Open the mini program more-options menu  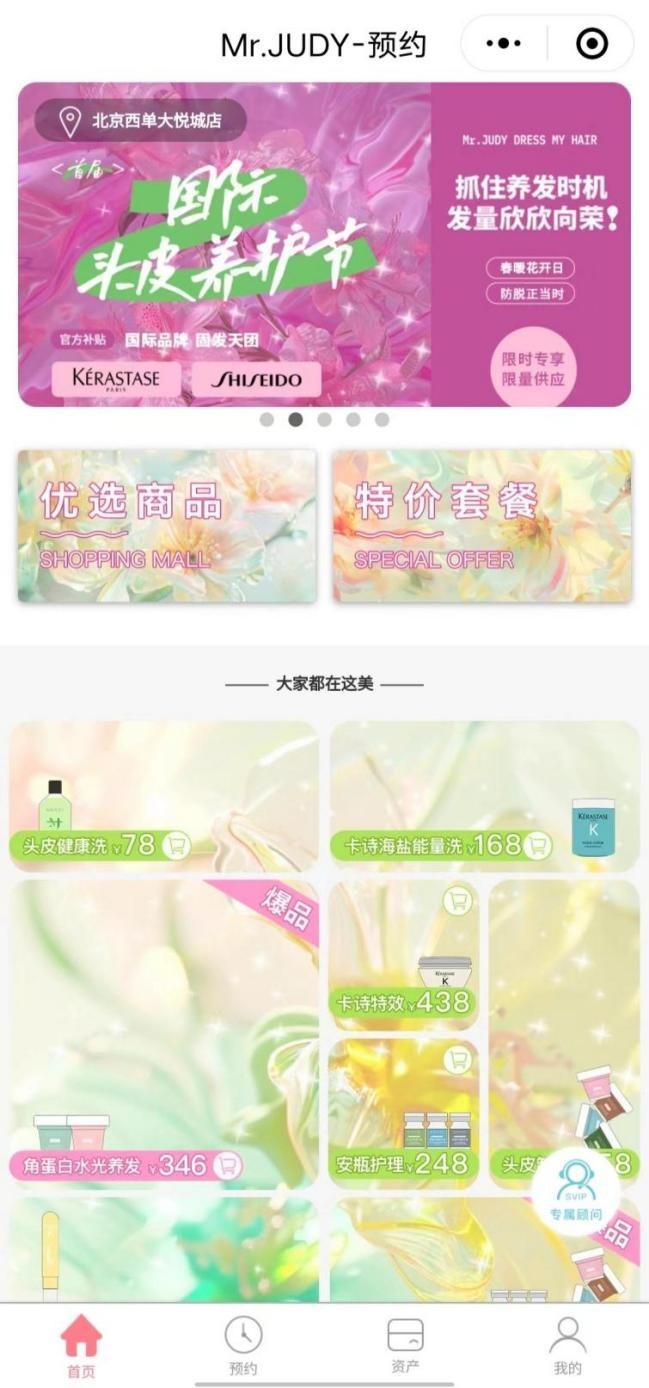pos(503,44)
